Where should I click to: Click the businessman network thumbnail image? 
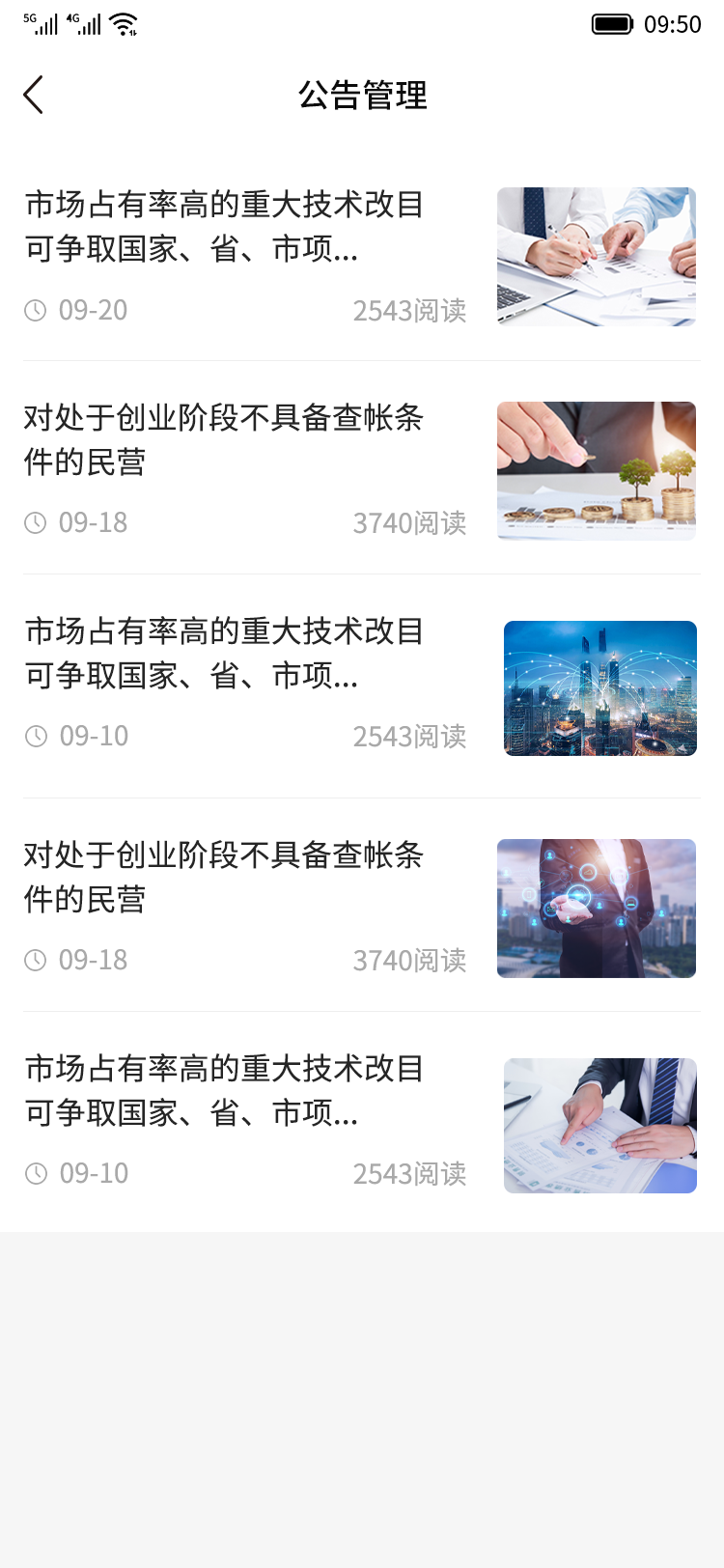(596, 908)
